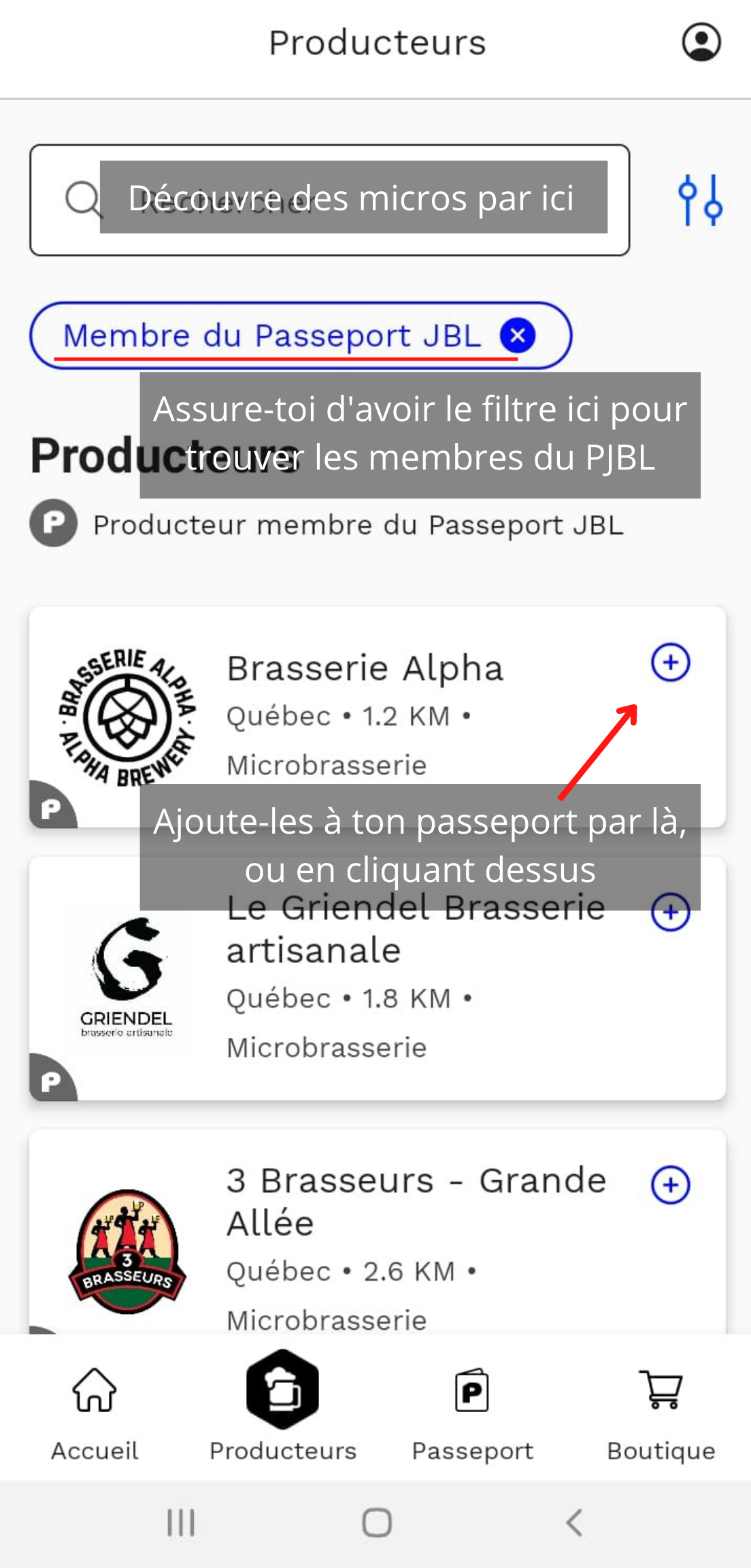Add 3 Brasseurs - Grande Allée to passport
Image resolution: width=751 pixels, height=1568 pixels.
[670, 1185]
